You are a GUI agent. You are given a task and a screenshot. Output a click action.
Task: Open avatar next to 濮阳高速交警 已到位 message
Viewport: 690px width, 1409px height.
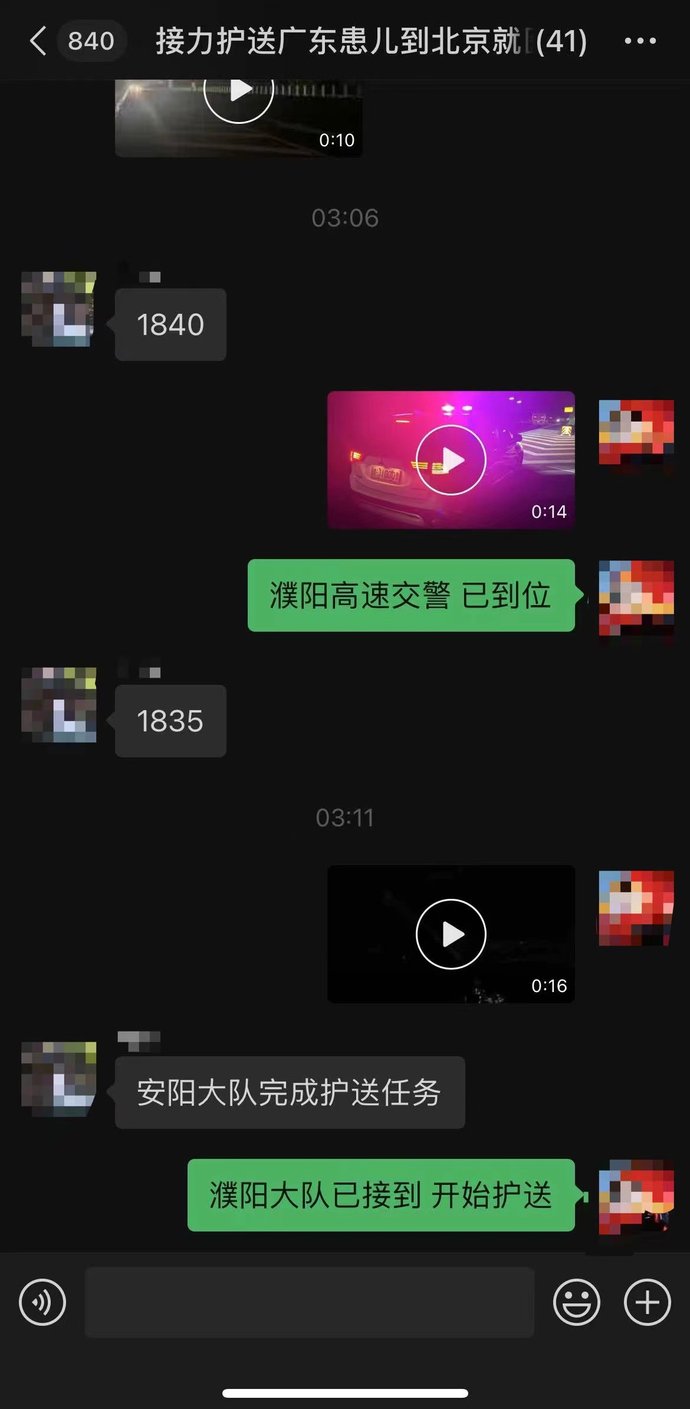tap(636, 597)
